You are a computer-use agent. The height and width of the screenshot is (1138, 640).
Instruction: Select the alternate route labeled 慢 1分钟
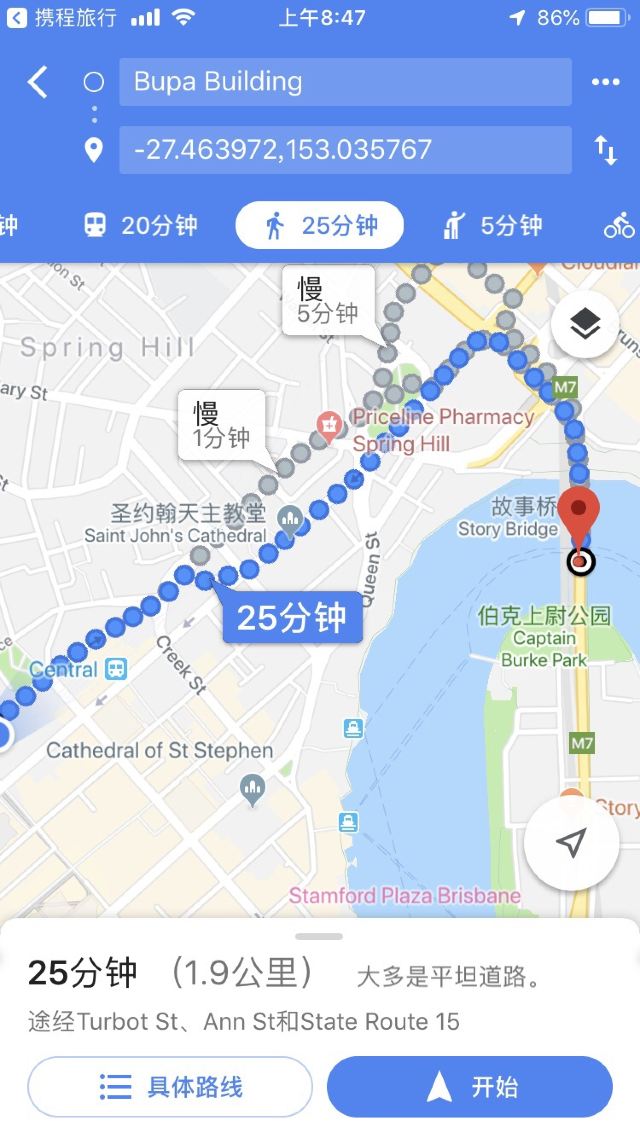[x=222, y=425]
